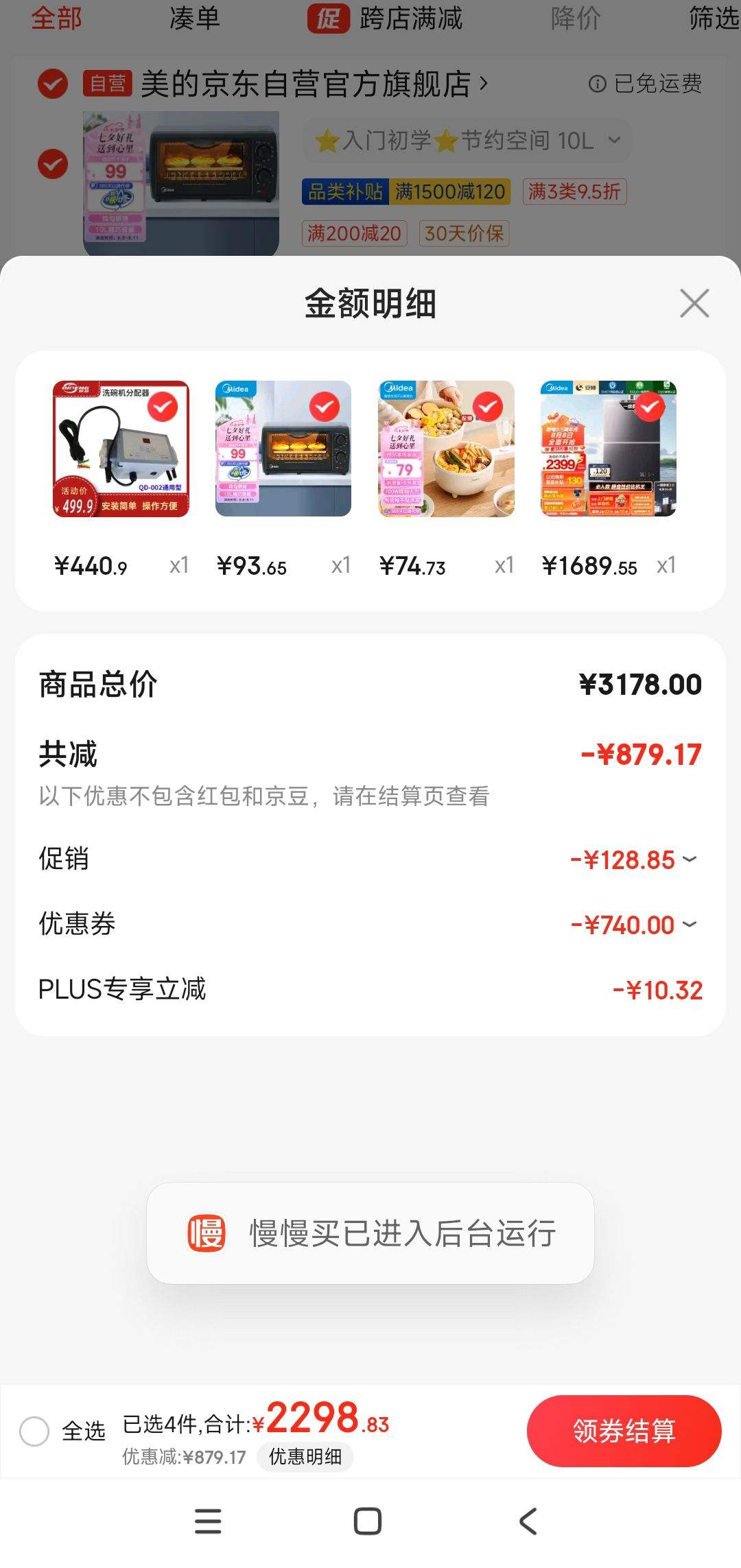Switch to the 凑单 tab

pos(193,20)
